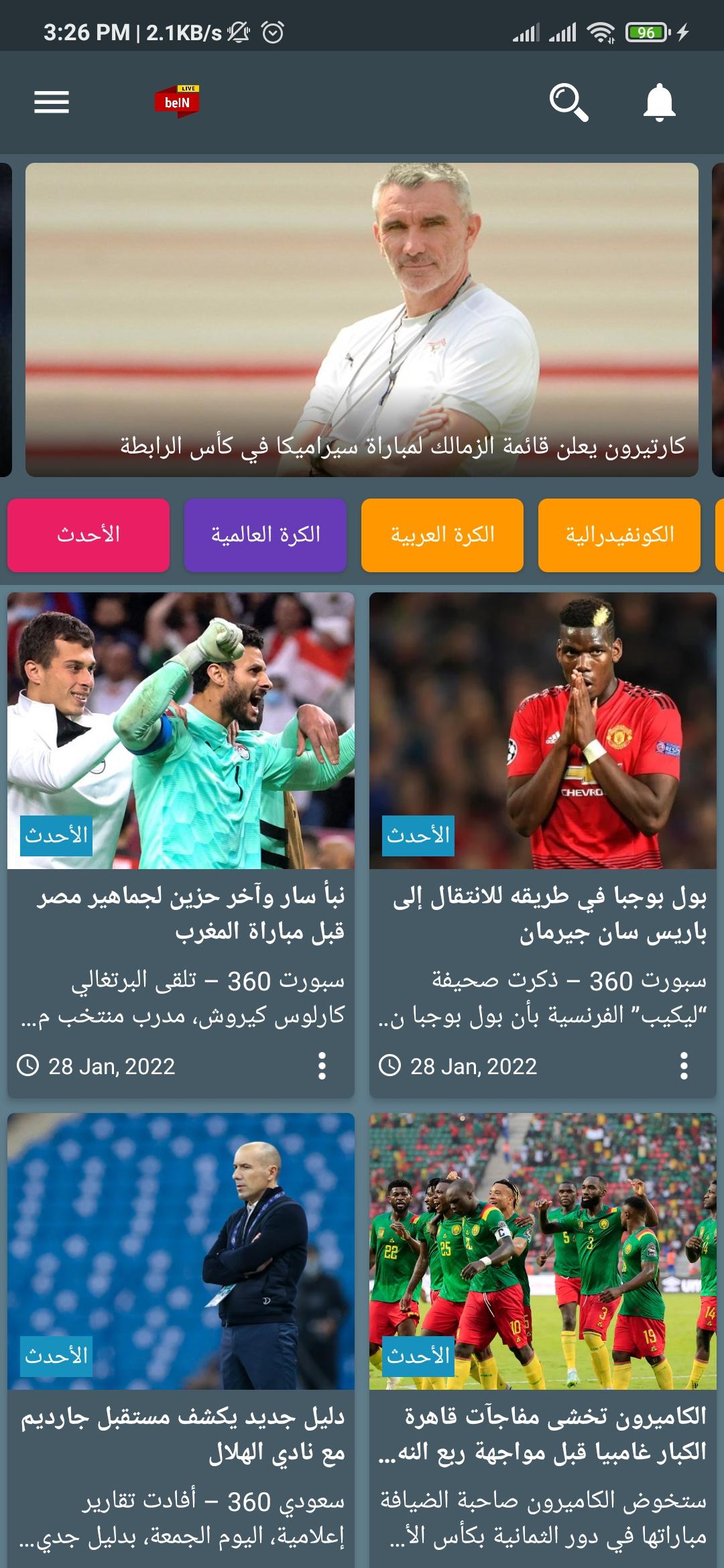Viewport: 724px width, 1568px height.
Task: Select the الكرة العالمية category chip
Action: click(x=265, y=535)
